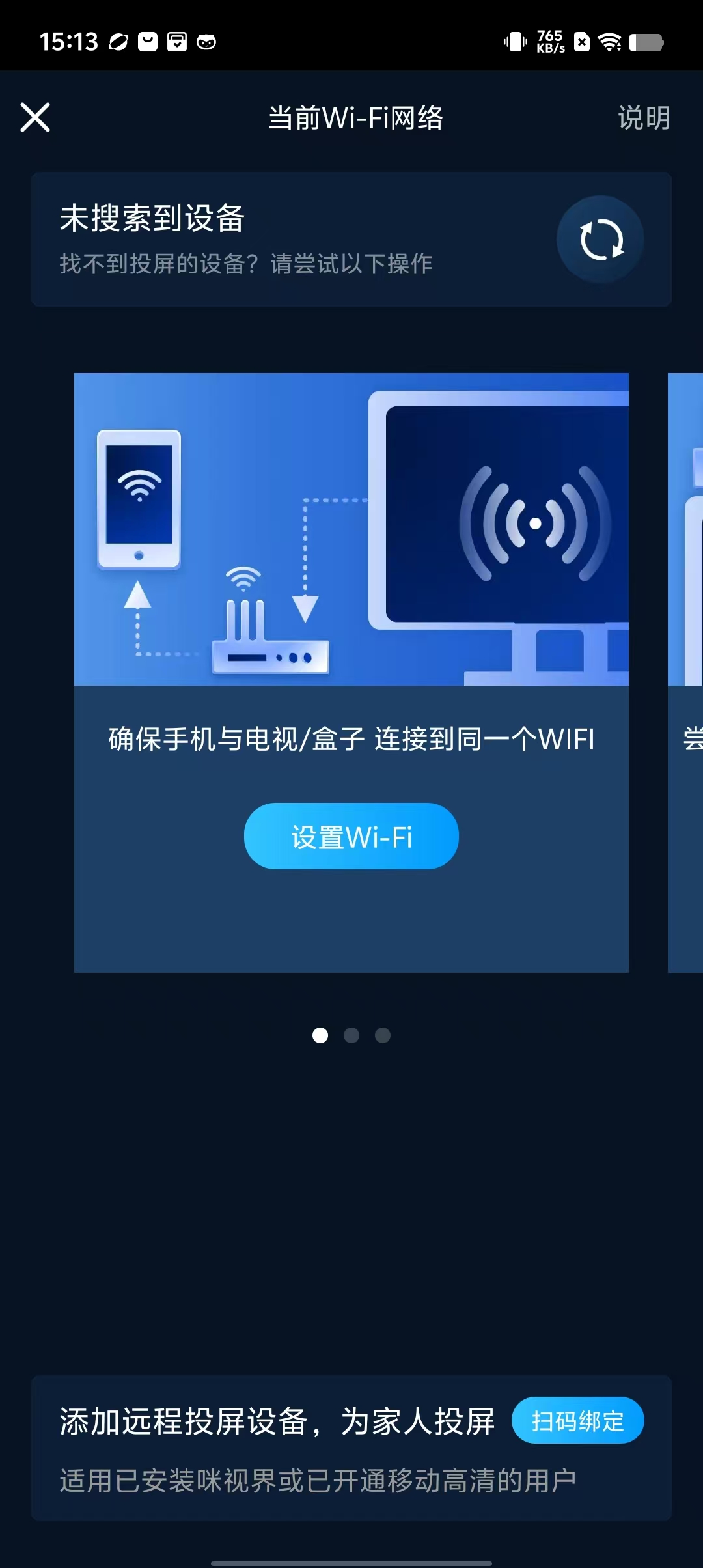Tap 扫码绑定 to bind a remote device
Image resolution: width=703 pixels, height=1568 pixels.
[577, 1420]
